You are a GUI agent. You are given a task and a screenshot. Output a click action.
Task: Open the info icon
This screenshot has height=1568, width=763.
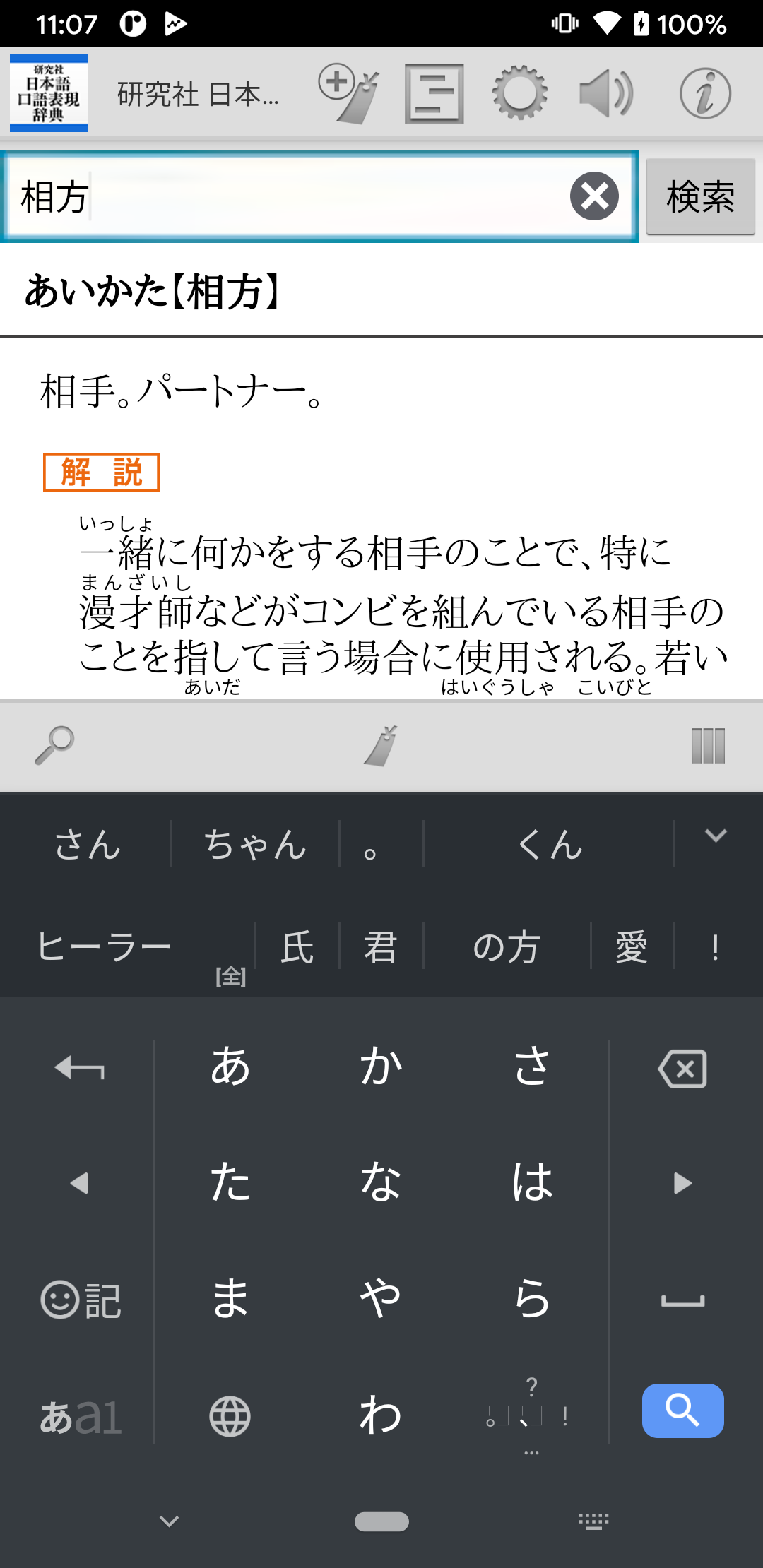click(704, 93)
